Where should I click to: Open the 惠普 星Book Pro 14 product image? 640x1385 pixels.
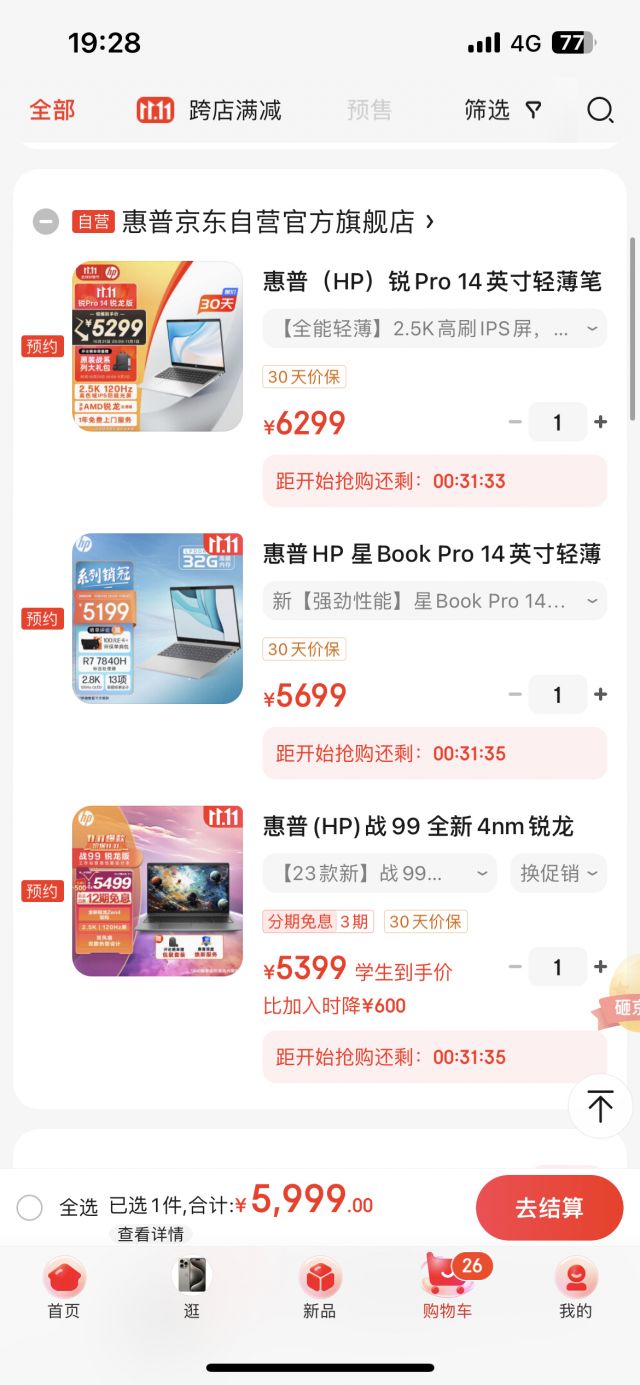click(157, 618)
